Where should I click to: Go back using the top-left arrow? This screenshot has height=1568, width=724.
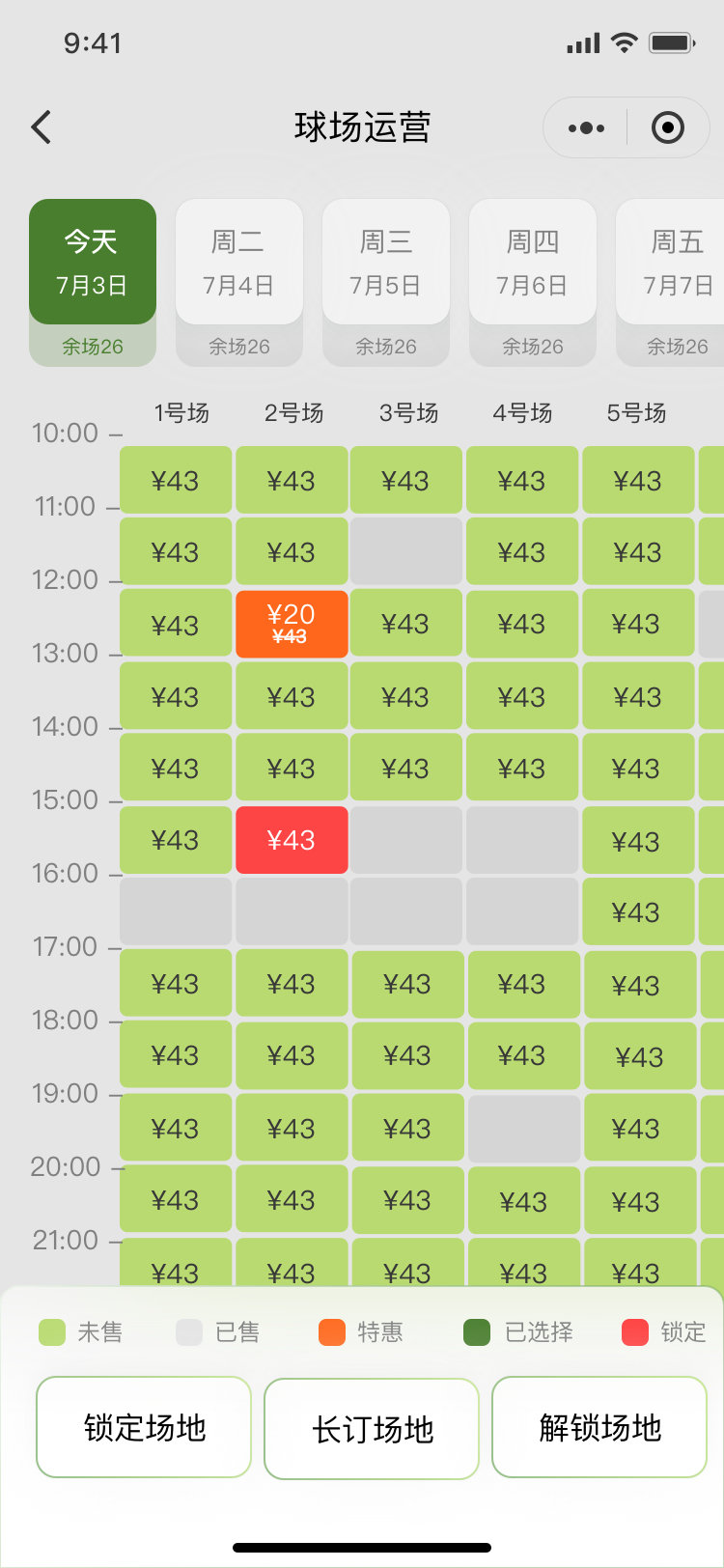click(41, 126)
